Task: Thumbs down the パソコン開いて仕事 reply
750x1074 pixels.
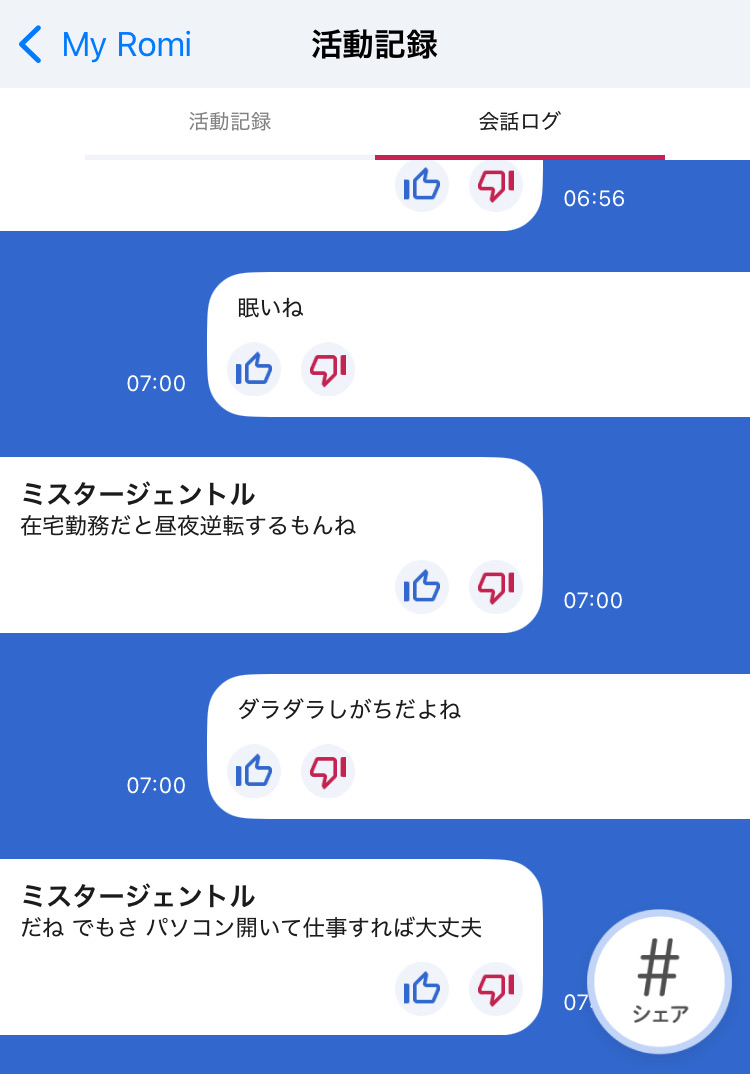Action: pos(496,989)
